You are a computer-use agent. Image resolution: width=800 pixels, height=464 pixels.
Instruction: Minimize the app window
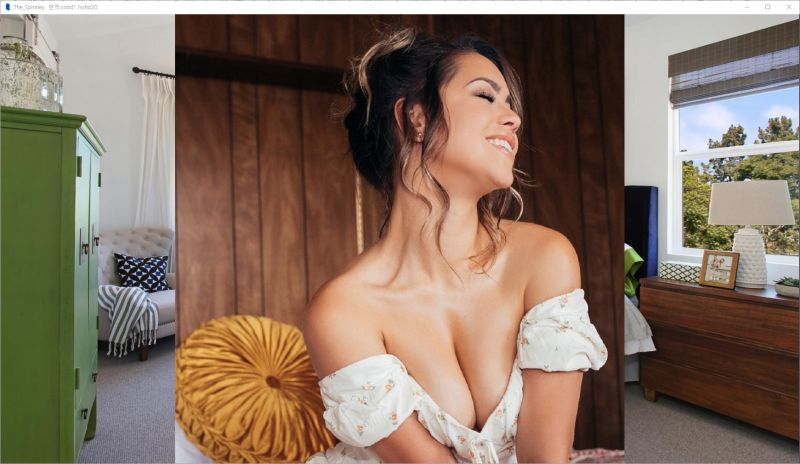click(745, 6)
